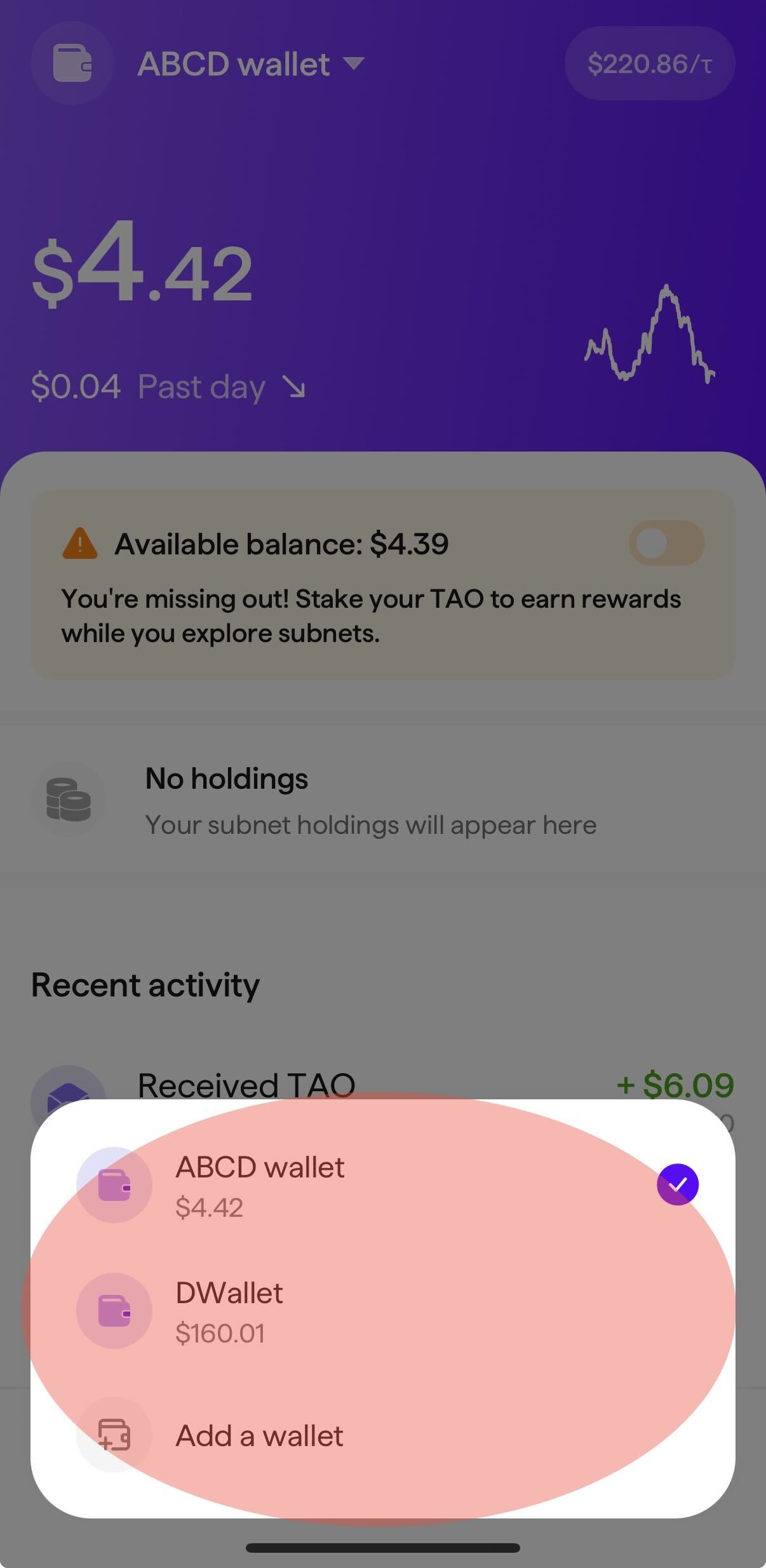
Task: Collapse the ABCD wallet dropdown header
Action: (x=251, y=64)
